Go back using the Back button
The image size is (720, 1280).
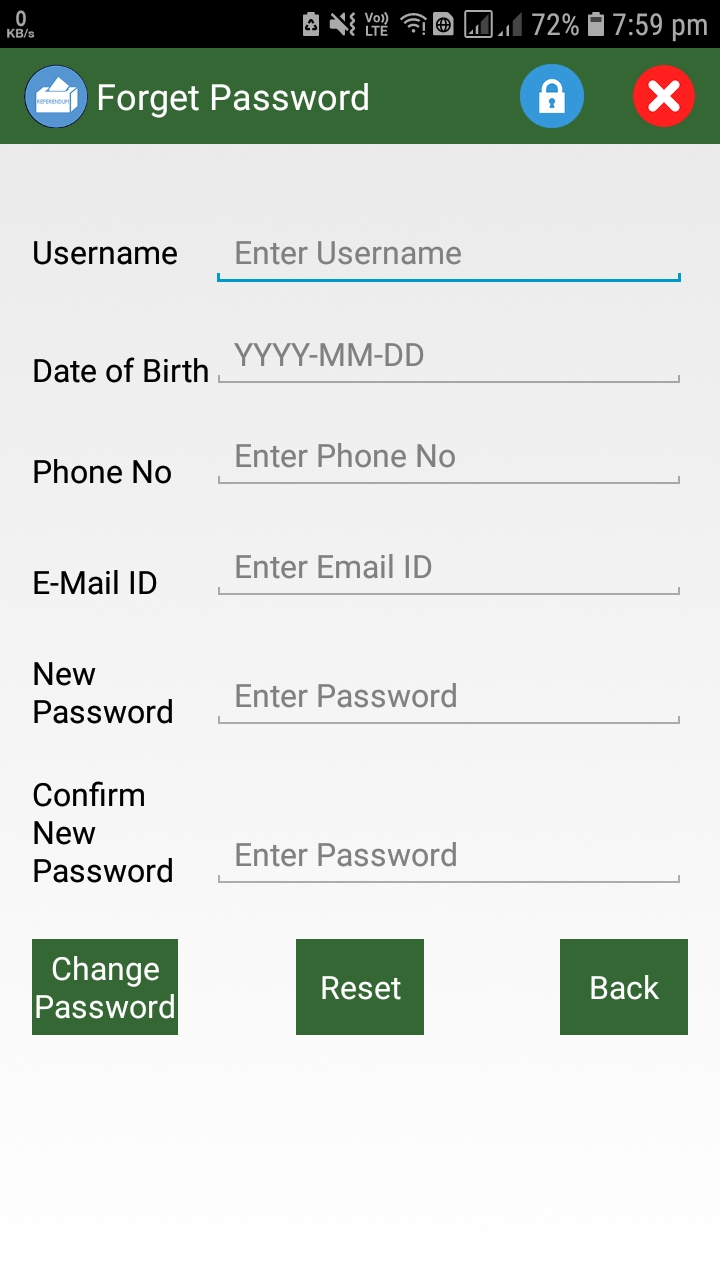click(x=624, y=987)
